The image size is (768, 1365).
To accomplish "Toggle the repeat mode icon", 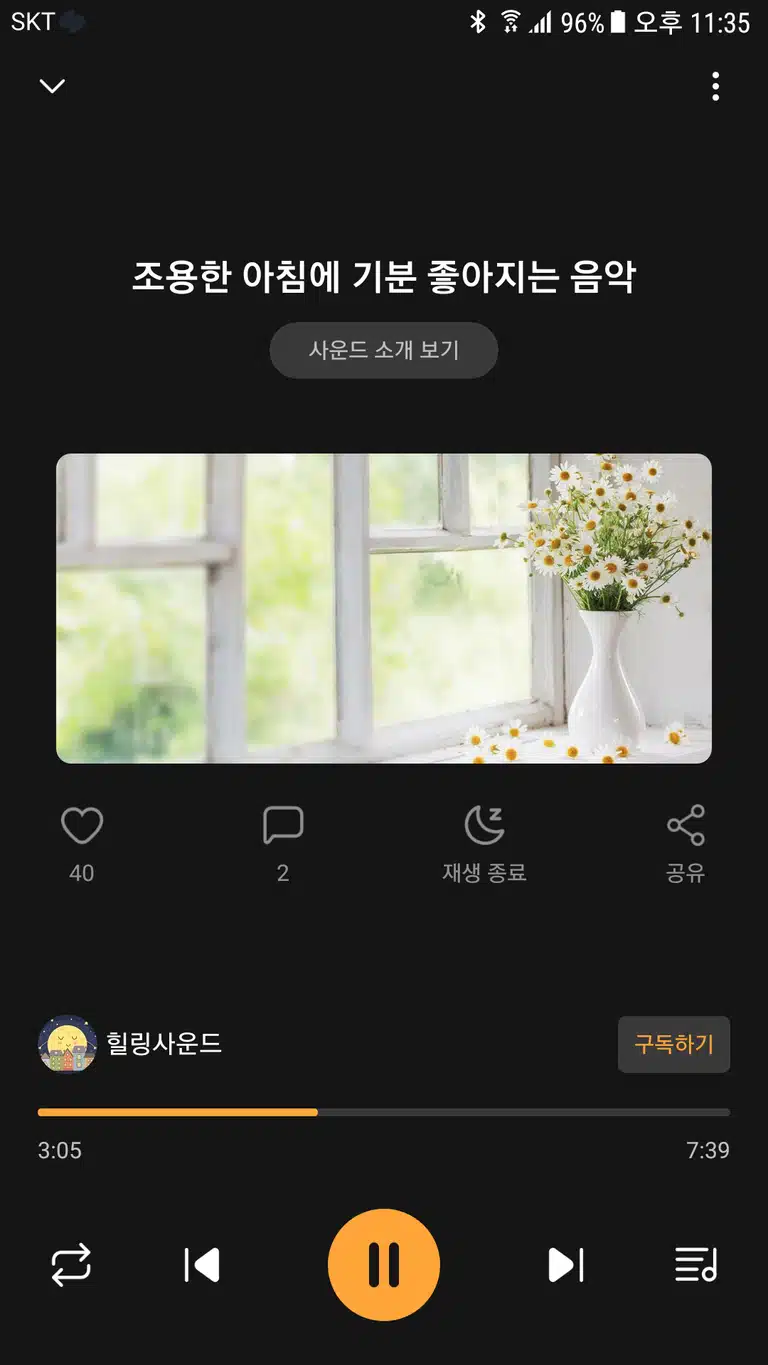I will pos(71,1265).
